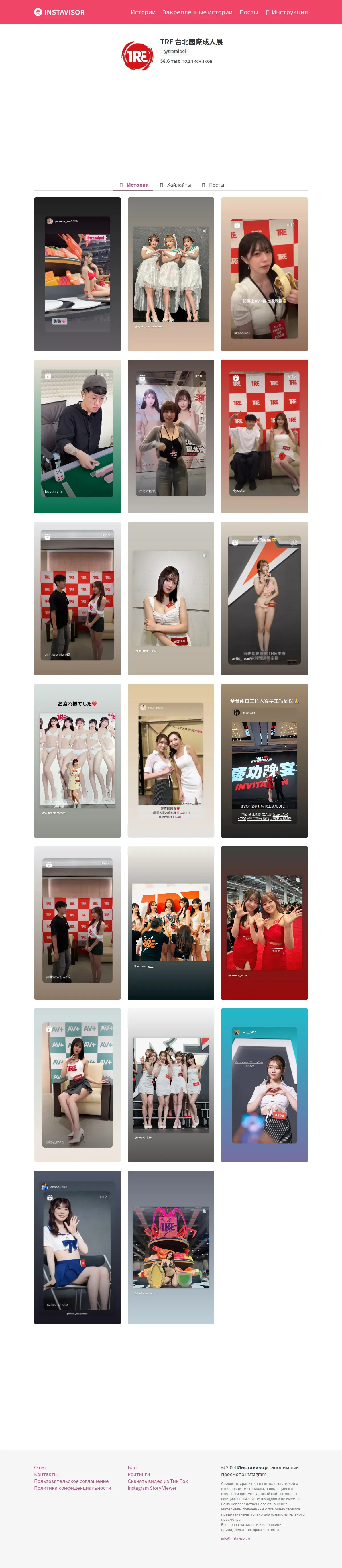Open the boyplaymj mahjong story
Image resolution: width=342 pixels, height=1568 pixels.
[77, 436]
